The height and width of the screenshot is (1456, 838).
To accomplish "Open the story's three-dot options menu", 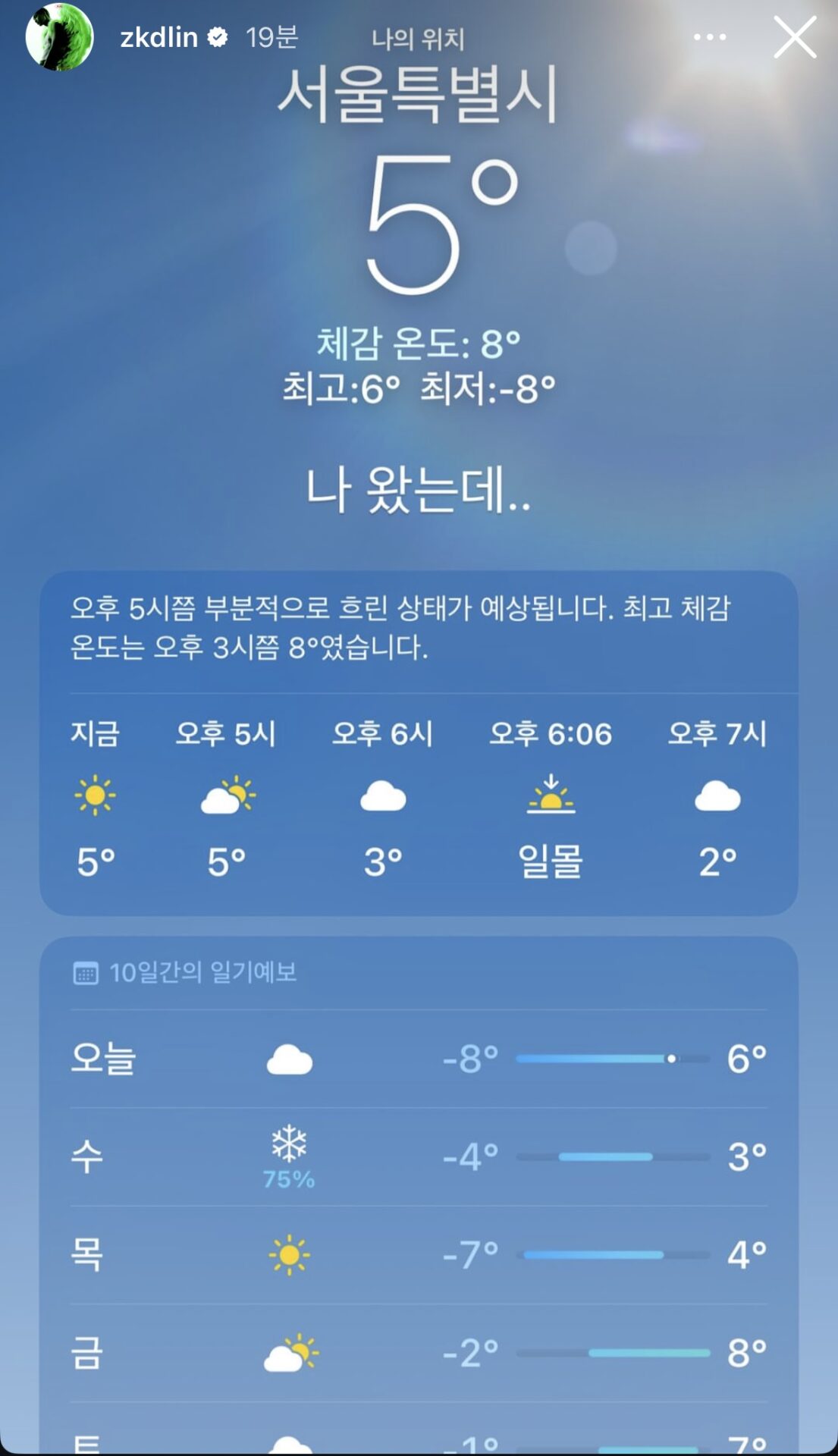I will (x=710, y=37).
